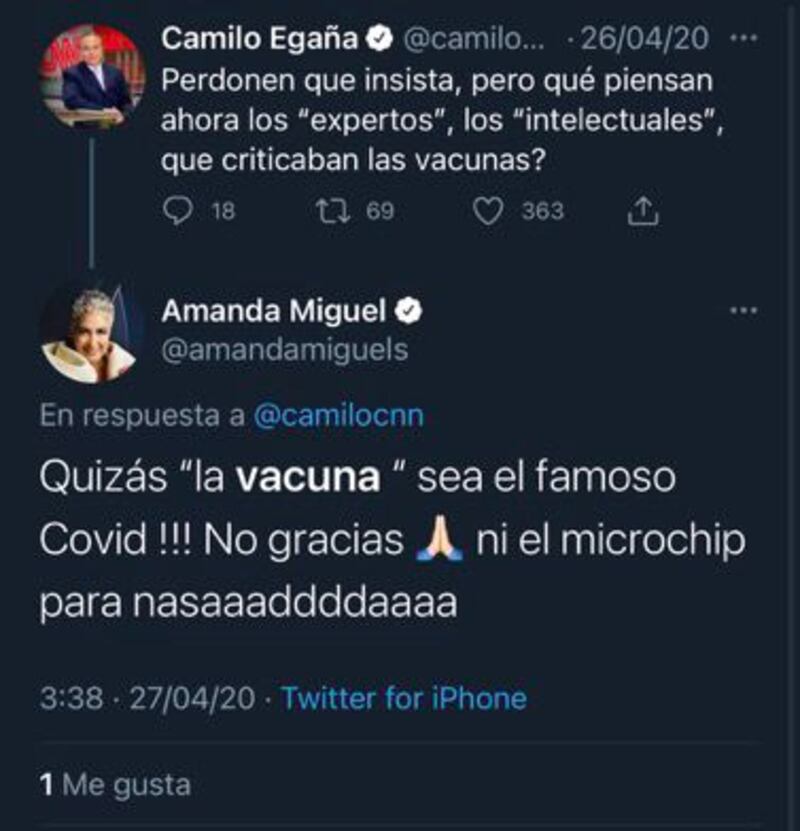Share Camilo Egaña's tweet

643,211
